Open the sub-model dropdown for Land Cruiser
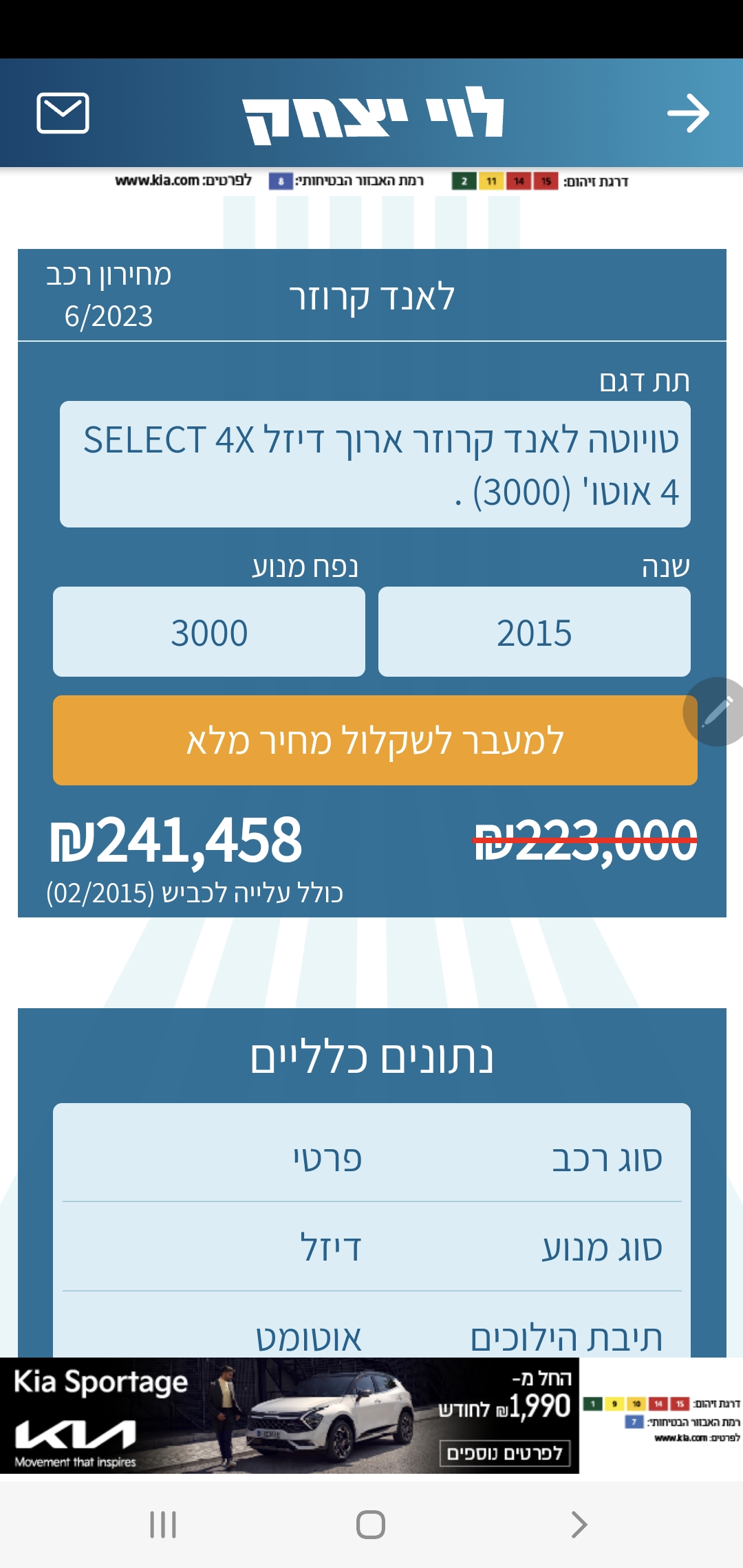The width and height of the screenshot is (743, 1568). click(x=375, y=464)
